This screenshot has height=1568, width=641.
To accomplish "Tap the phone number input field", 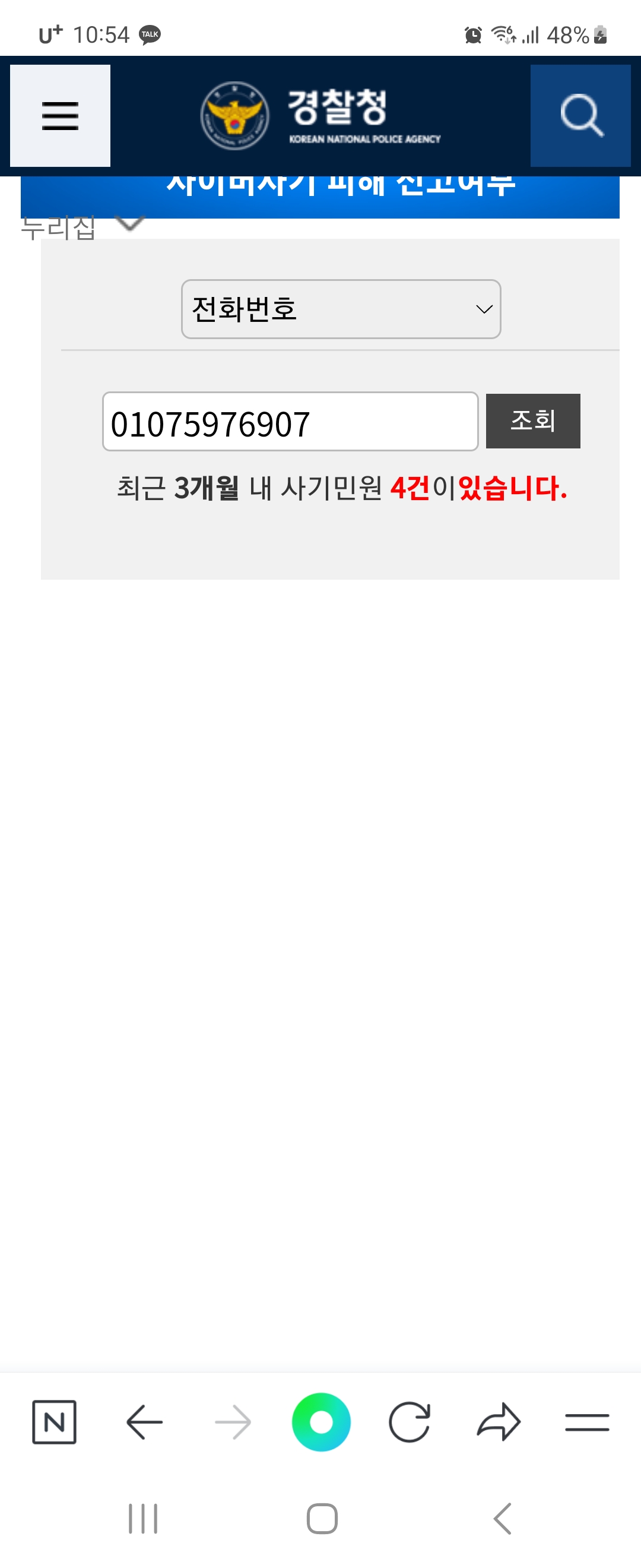I will [290, 422].
